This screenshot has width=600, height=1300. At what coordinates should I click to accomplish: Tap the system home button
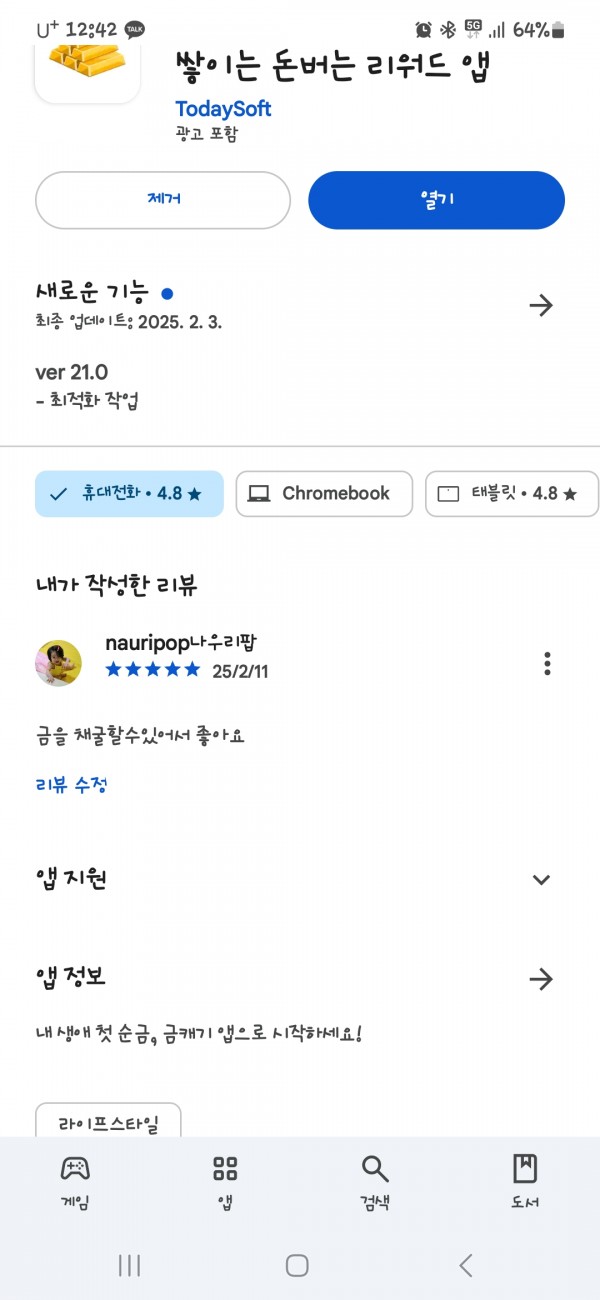click(x=297, y=1265)
